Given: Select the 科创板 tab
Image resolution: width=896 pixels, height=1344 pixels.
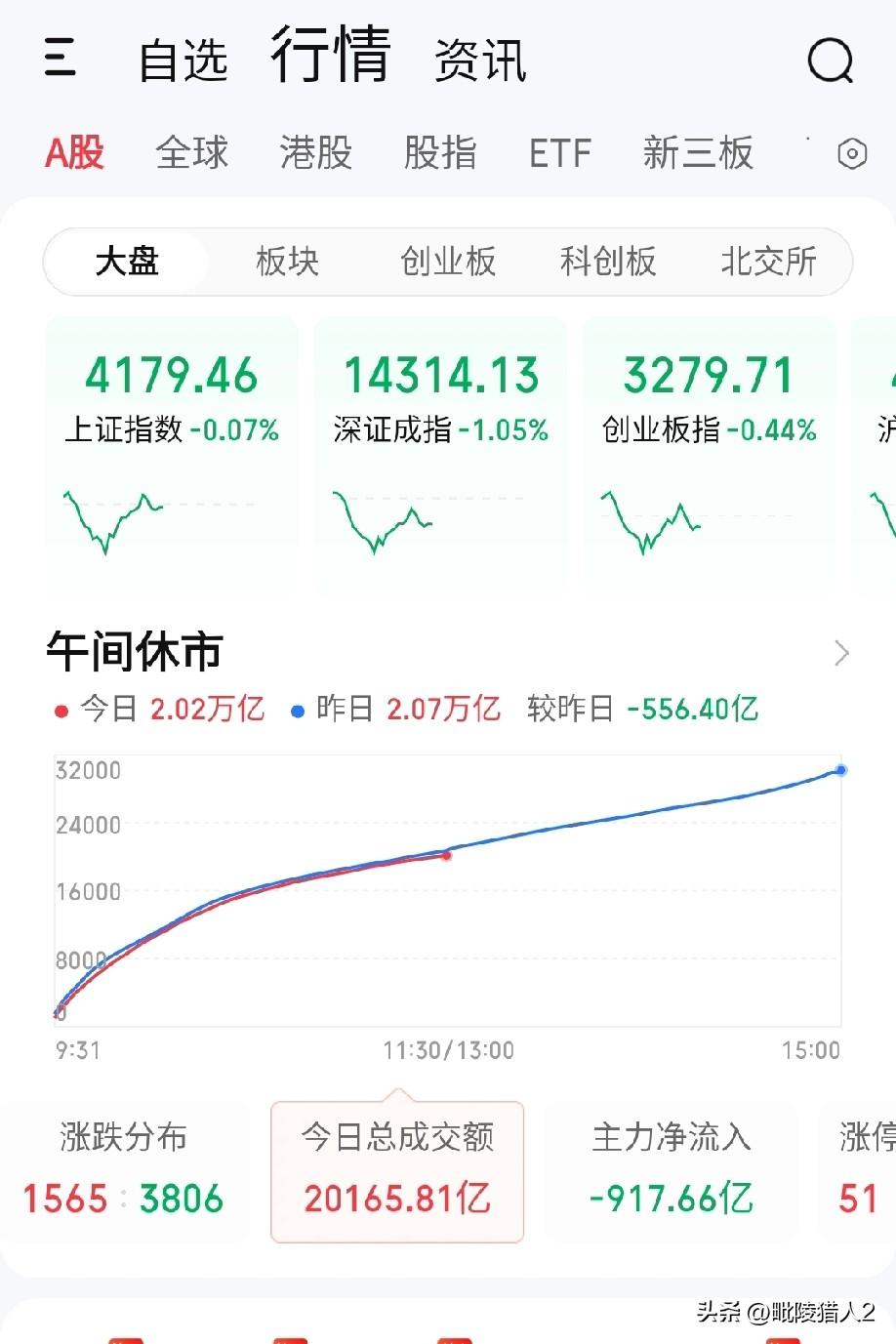Looking at the screenshot, I should coord(607,262).
